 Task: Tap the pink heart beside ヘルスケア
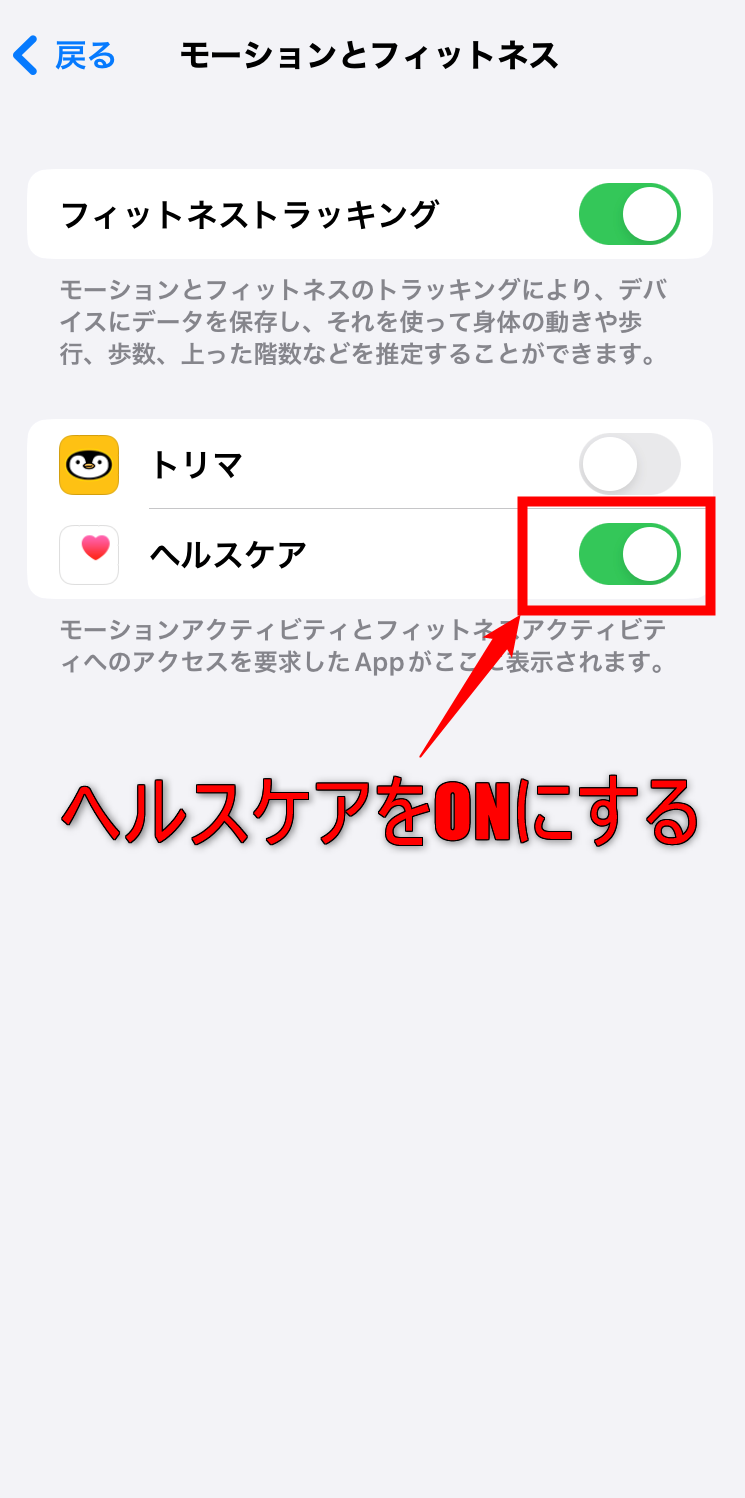(88, 553)
